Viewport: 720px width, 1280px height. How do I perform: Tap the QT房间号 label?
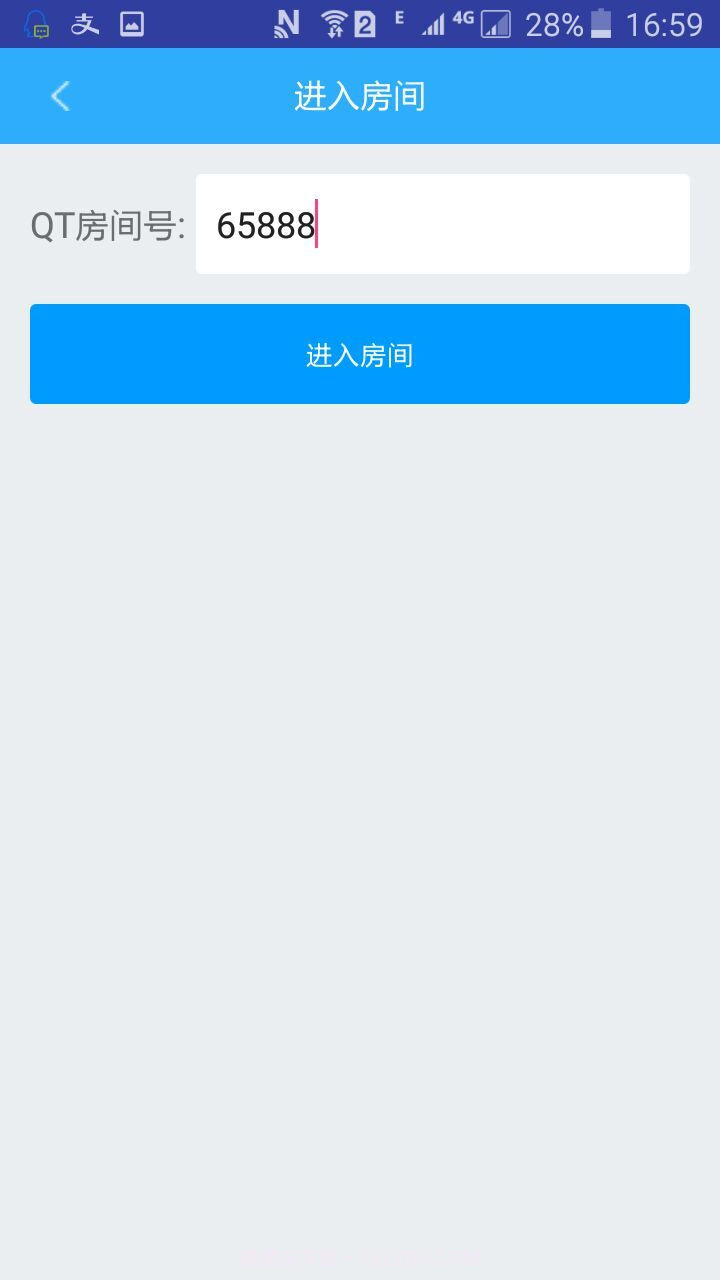click(x=110, y=224)
